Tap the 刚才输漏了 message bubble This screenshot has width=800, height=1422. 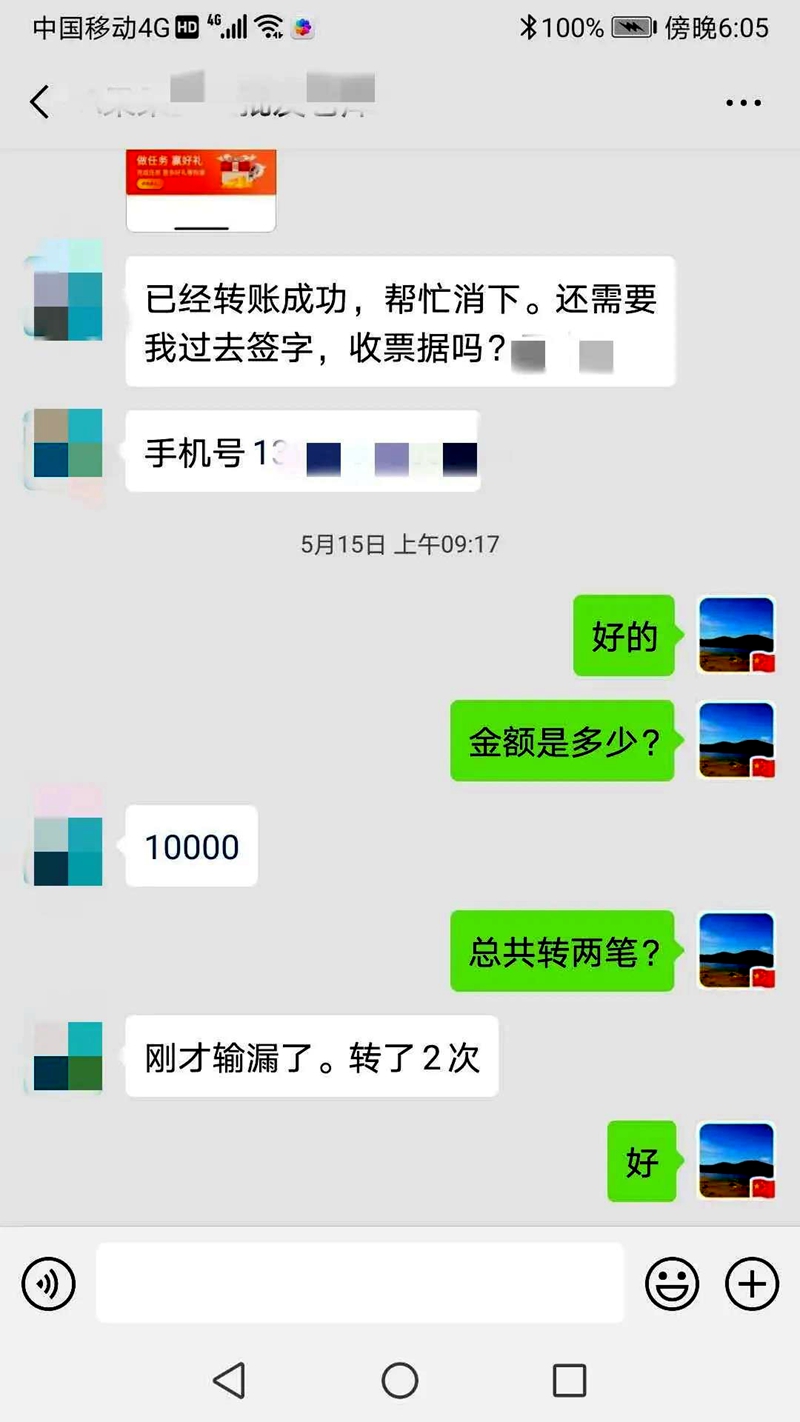pyautogui.click(x=310, y=1057)
